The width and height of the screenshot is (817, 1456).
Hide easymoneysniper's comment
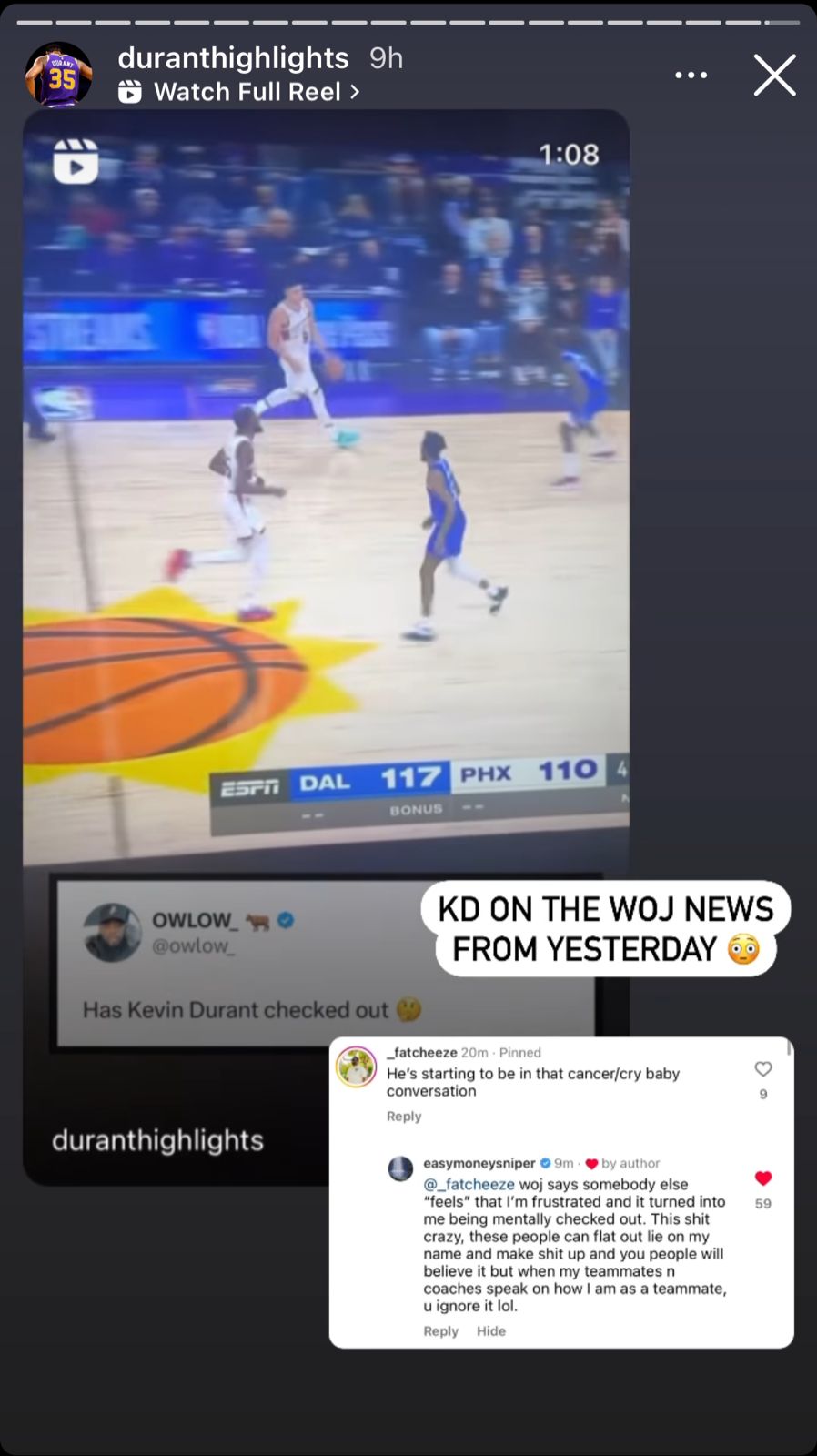pyautogui.click(x=491, y=1330)
